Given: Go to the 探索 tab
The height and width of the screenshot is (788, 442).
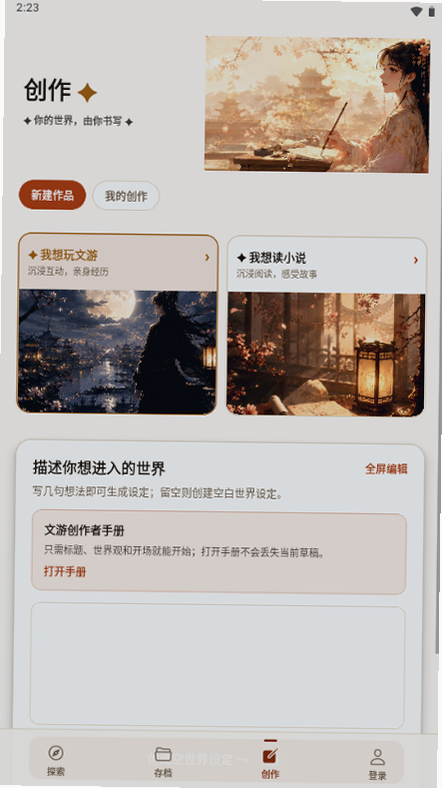Looking at the screenshot, I should pyautogui.click(x=56, y=761).
